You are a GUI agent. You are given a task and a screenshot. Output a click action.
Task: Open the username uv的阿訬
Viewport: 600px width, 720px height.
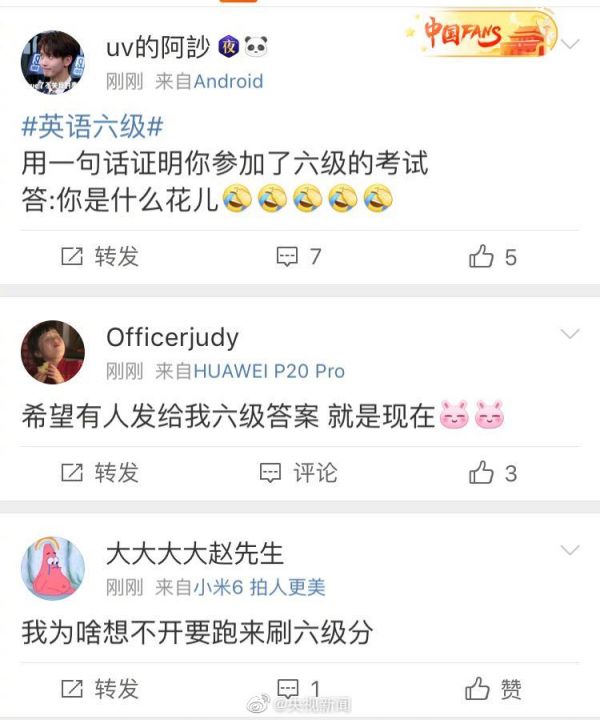(x=156, y=46)
